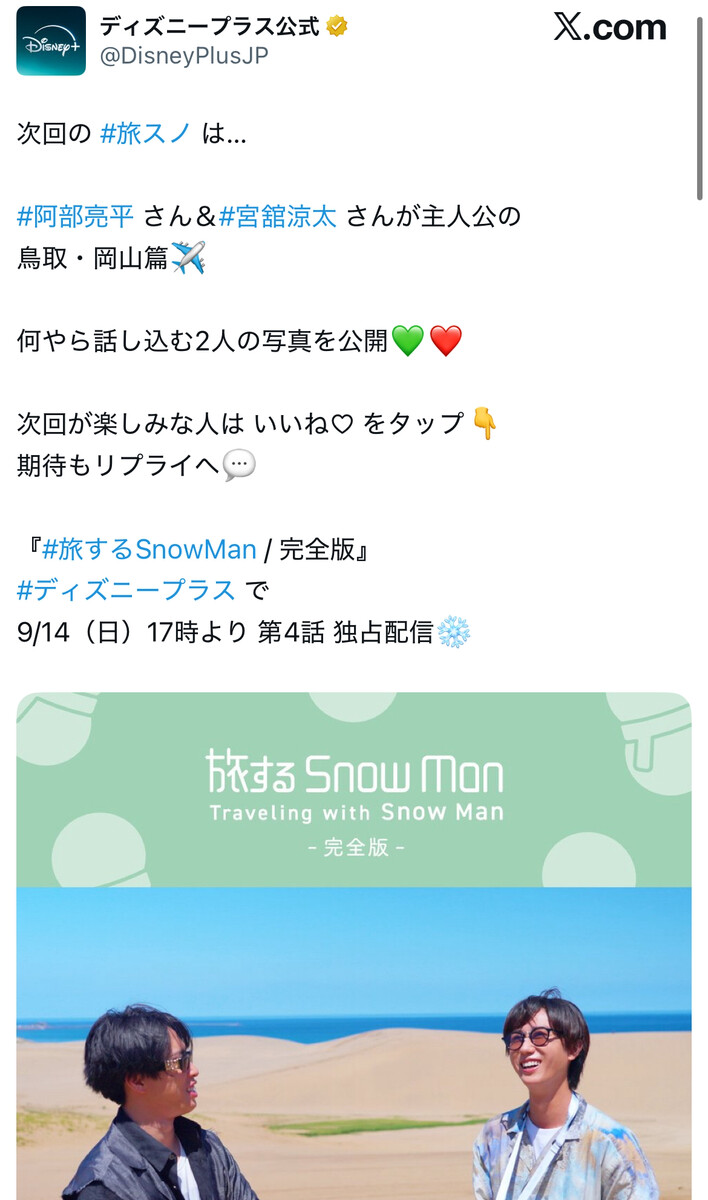The image size is (708, 1200).
Task: Open the #旅するSnowMan hashtag
Action: click(x=150, y=549)
